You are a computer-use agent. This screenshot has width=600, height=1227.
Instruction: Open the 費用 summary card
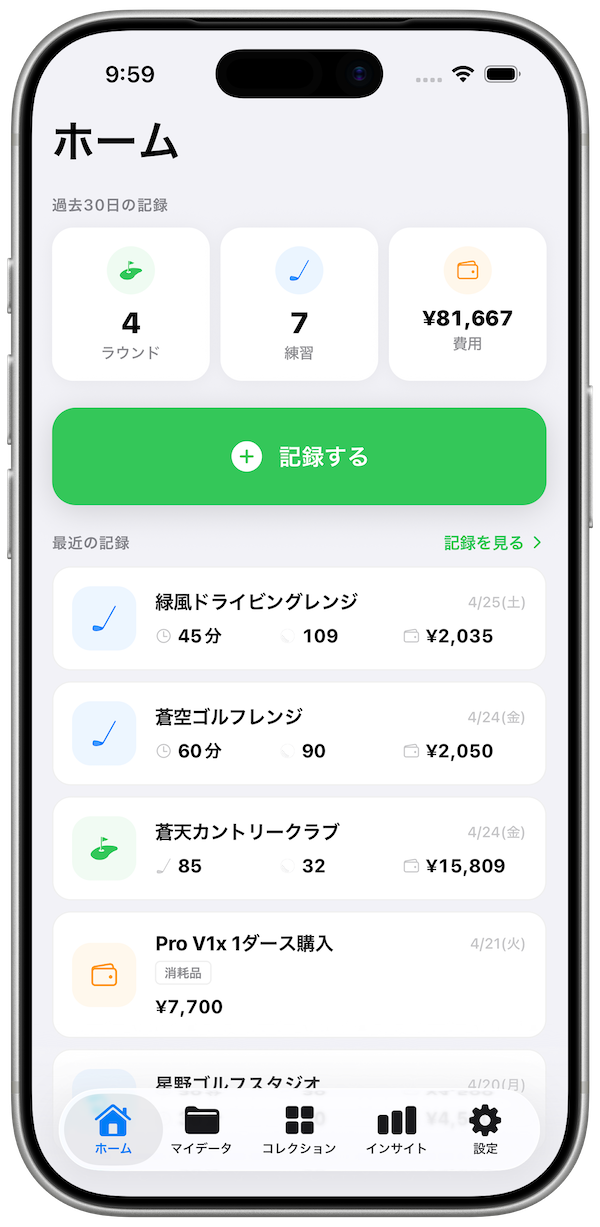pyautogui.click(x=467, y=304)
